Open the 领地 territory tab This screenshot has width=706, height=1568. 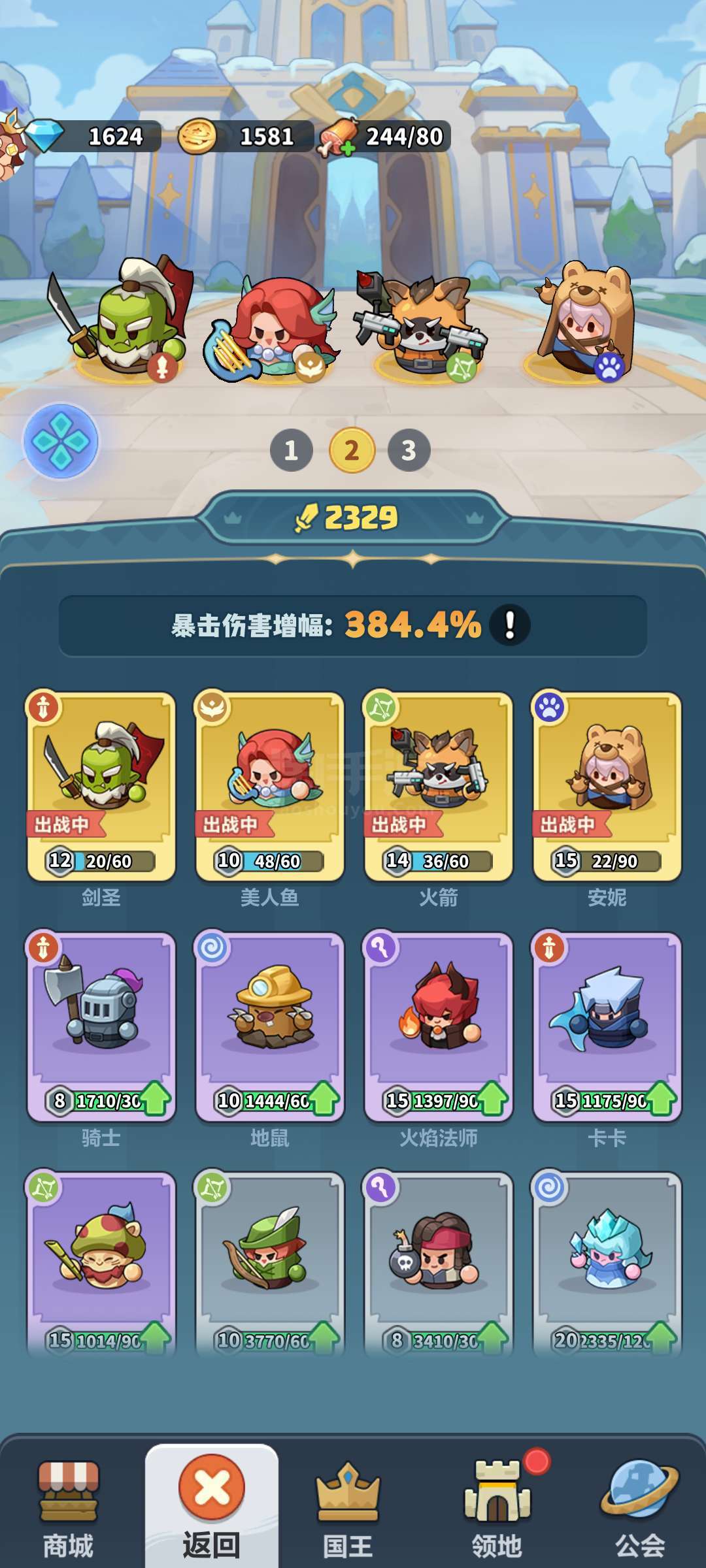(x=497, y=1509)
